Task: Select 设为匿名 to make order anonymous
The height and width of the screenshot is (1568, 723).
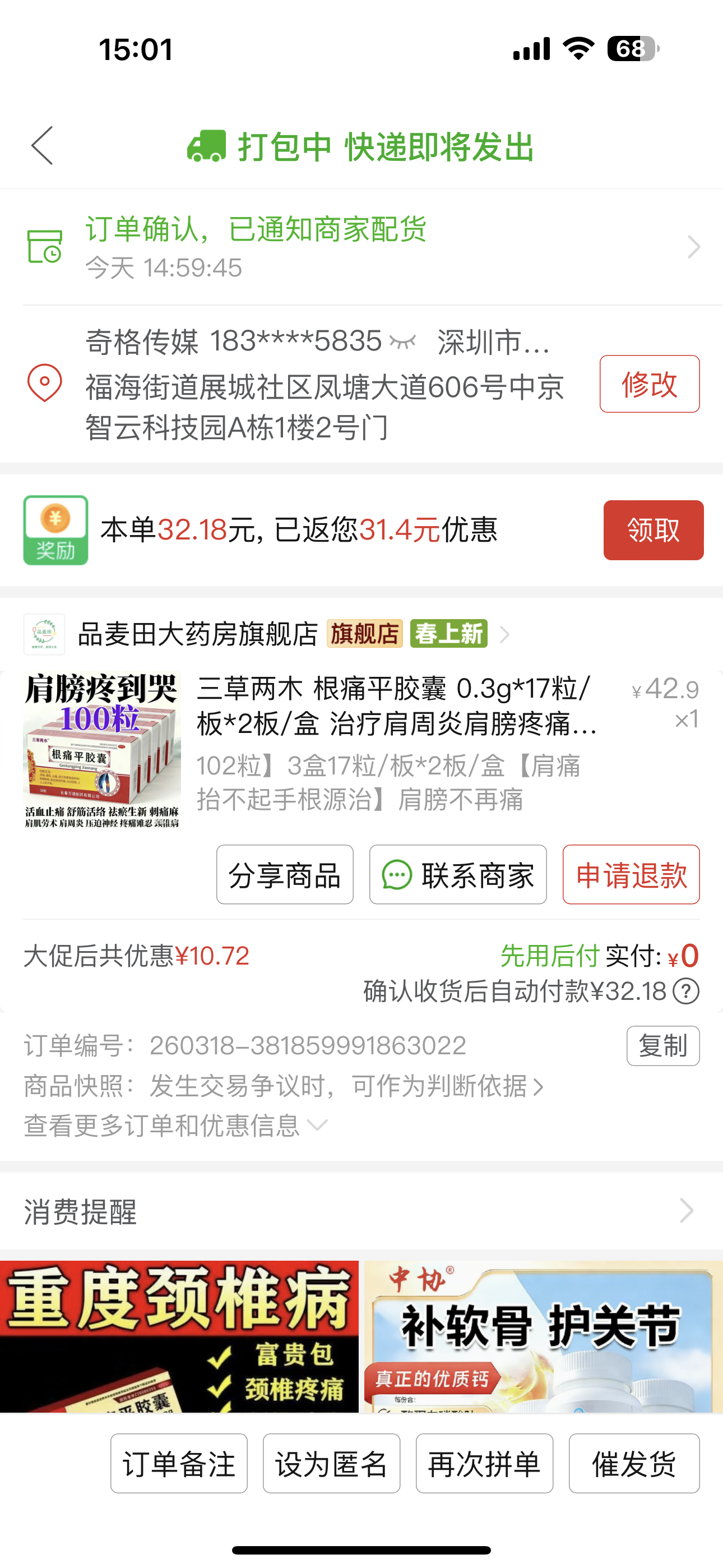Action: 331,1464
